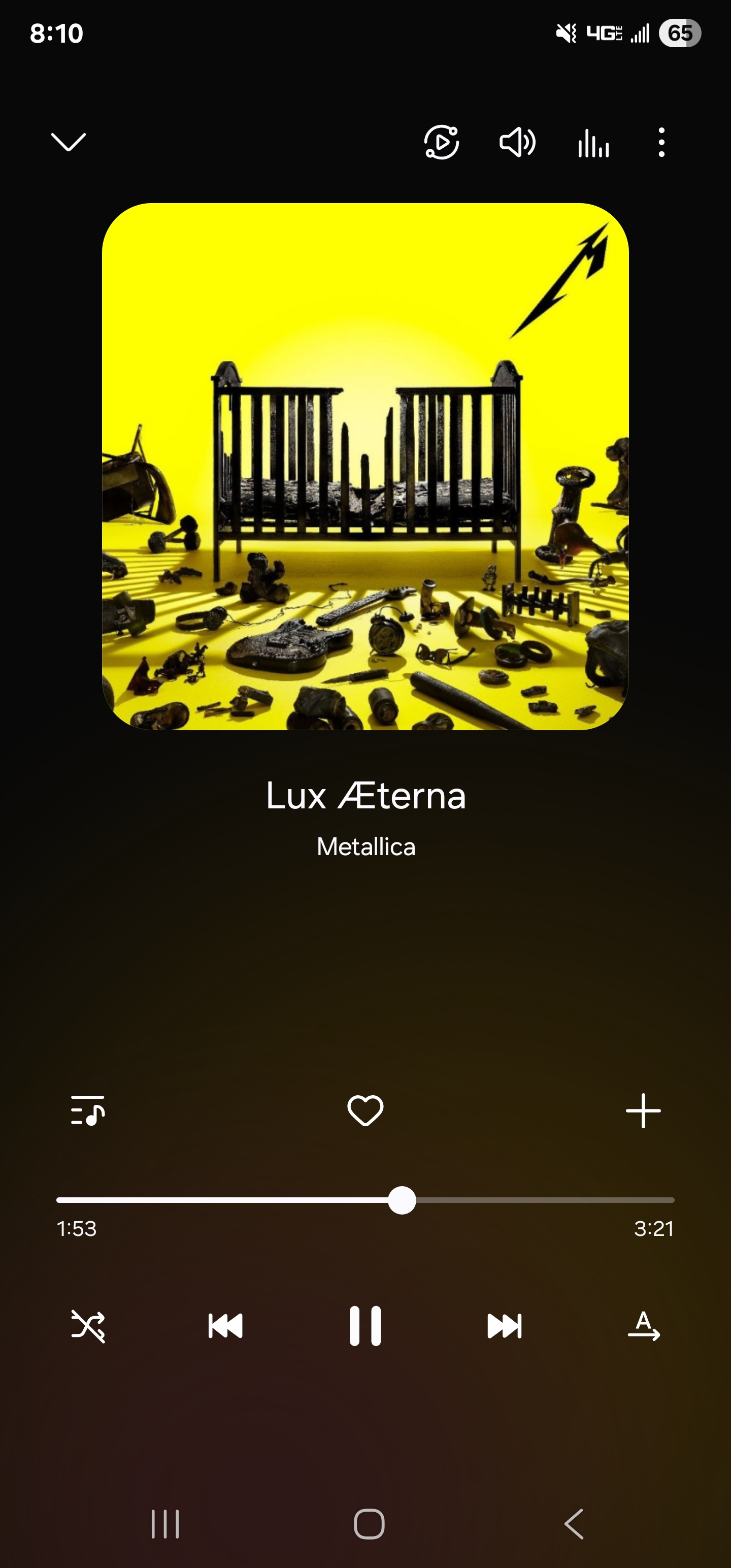
Task: Open the play queue list
Action: [88, 1110]
